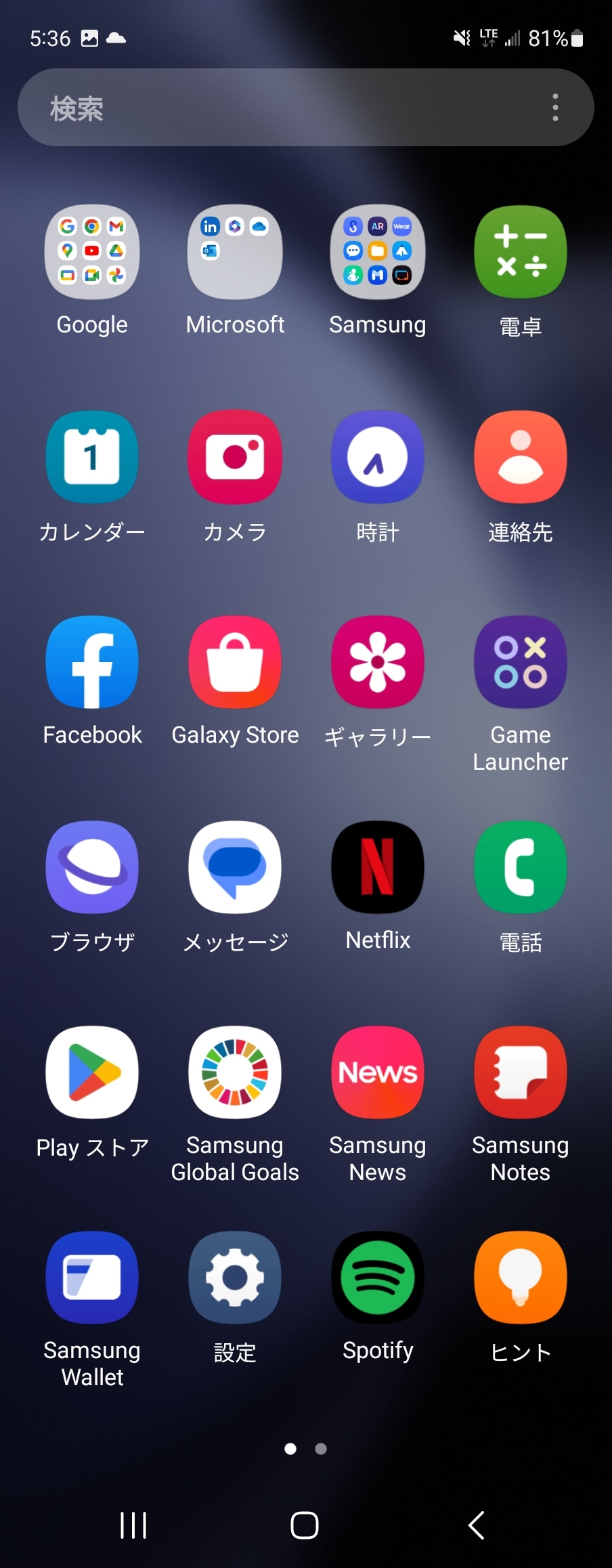
Task: Open the Microsoft folder
Action: click(x=234, y=252)
